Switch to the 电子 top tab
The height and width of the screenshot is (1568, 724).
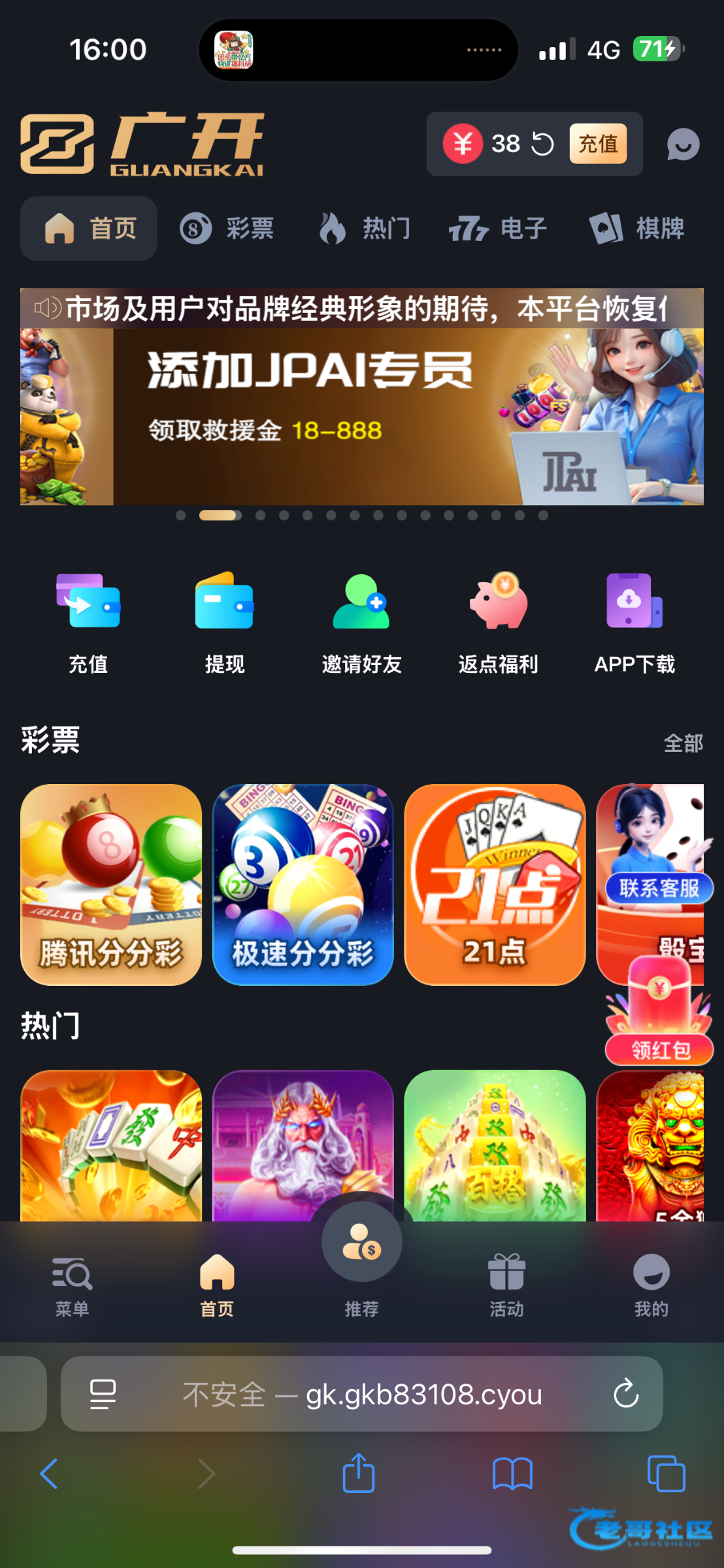pos(498,229)
